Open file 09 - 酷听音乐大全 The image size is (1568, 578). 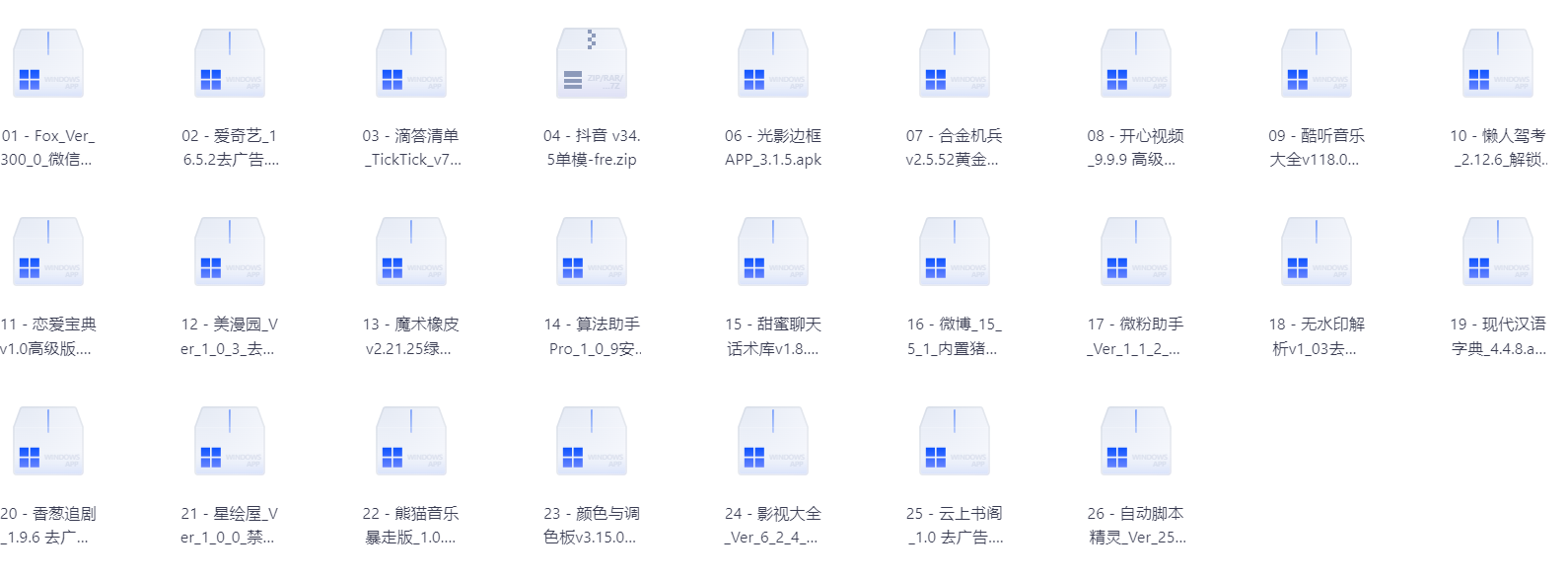(x=1317, y=64)
